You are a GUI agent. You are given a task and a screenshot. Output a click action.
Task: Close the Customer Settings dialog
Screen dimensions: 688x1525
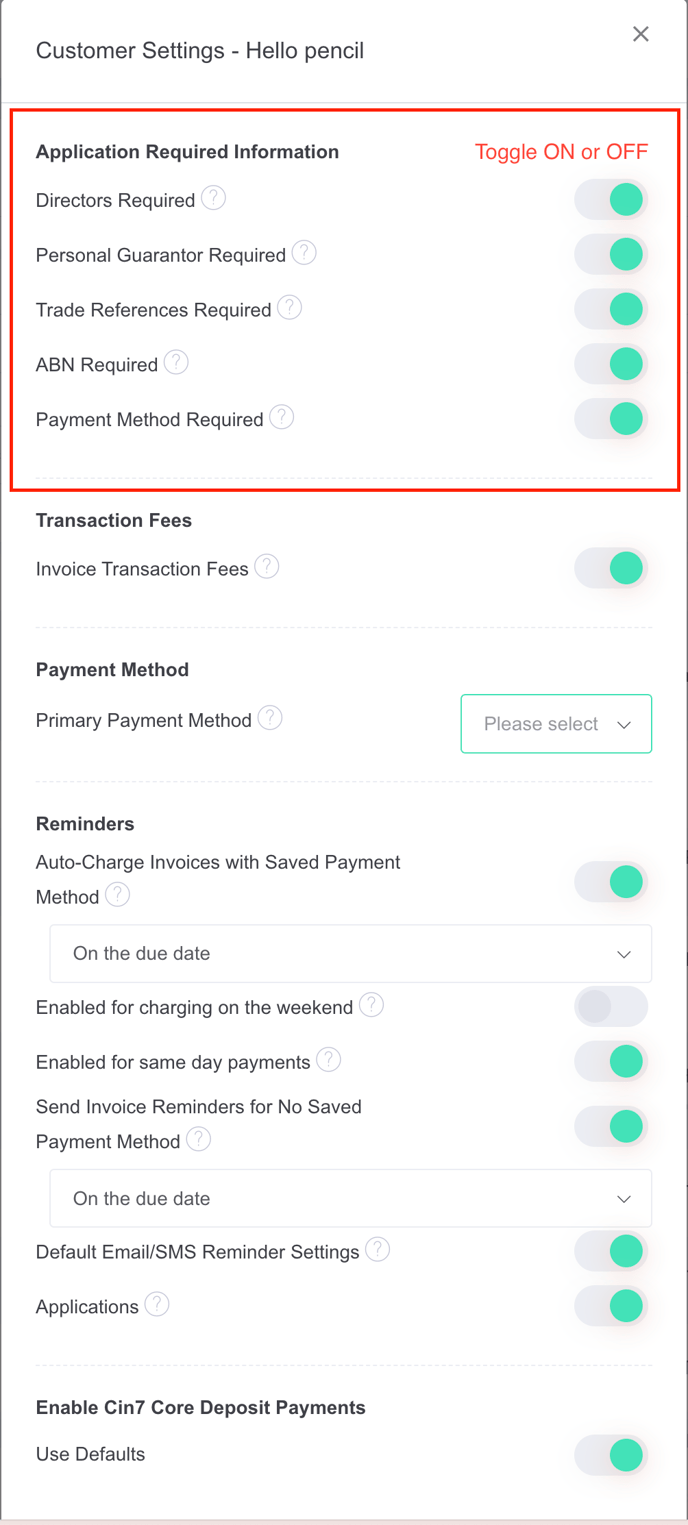[641, 34]
